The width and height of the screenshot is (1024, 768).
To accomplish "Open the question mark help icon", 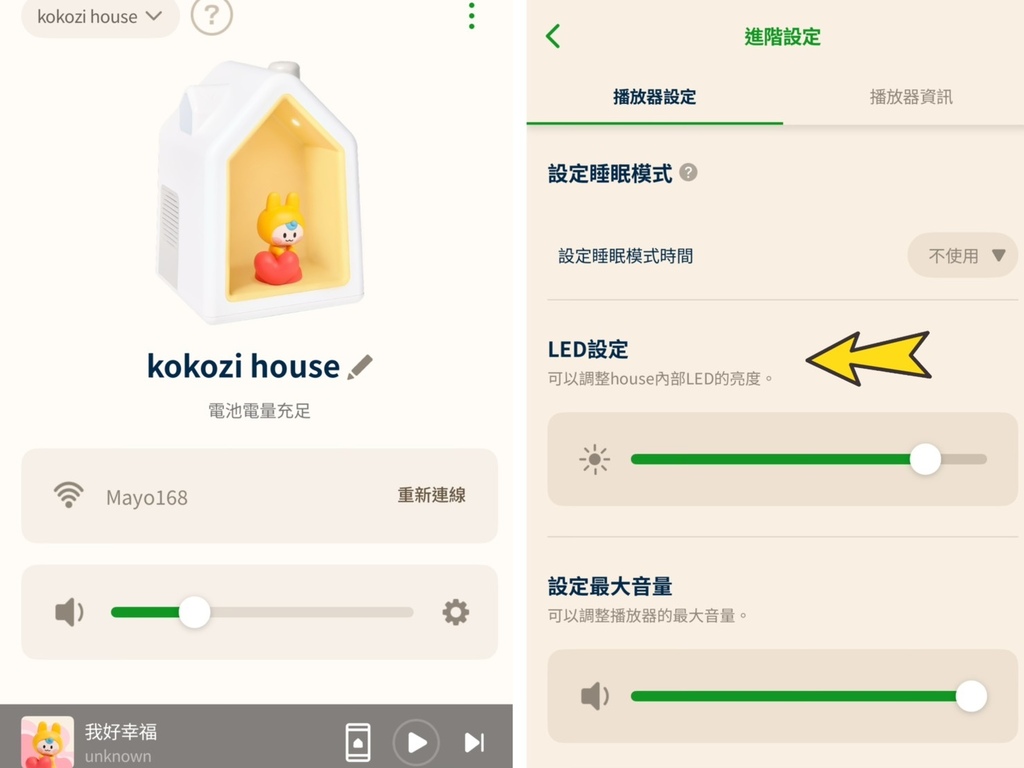I will click(211, 16).
